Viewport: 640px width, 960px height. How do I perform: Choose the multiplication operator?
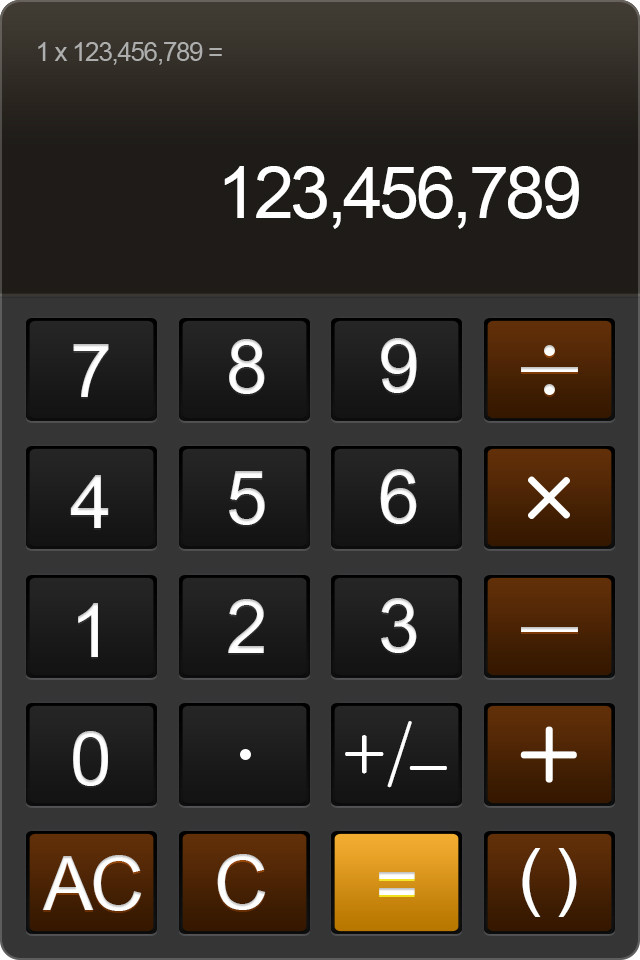pos(549,497)
